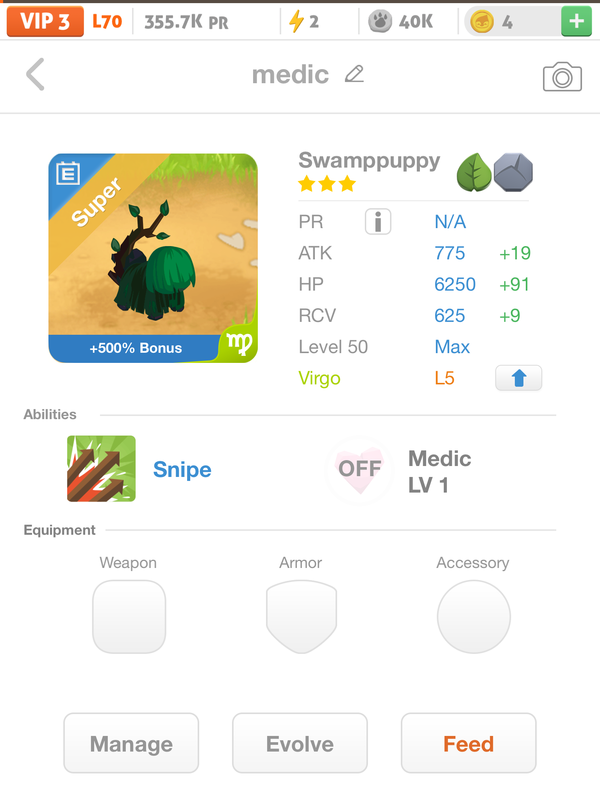The image size is (600, 800).
Task: Select the empty Armor slot
Action: click(x=300, y=617)
